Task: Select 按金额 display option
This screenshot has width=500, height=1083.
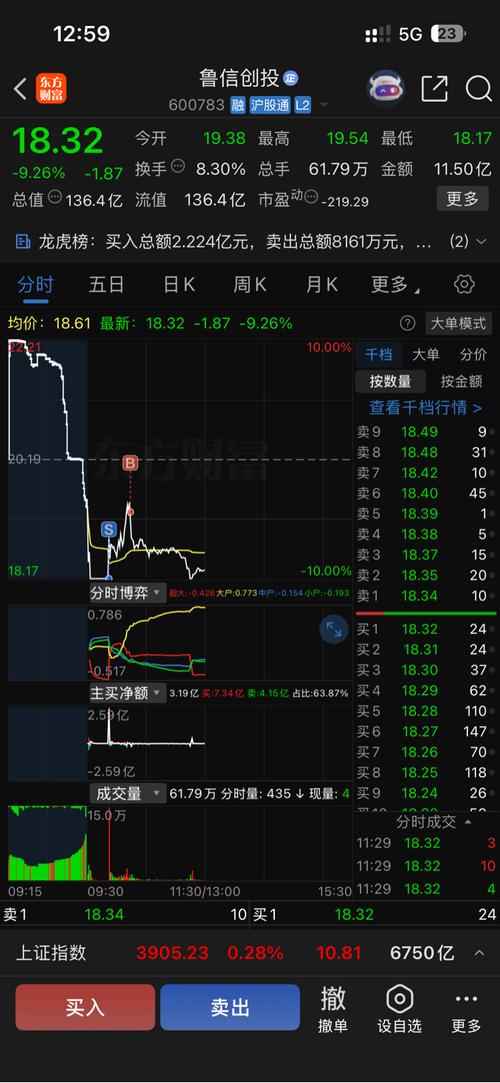Action: pos(461,381)
